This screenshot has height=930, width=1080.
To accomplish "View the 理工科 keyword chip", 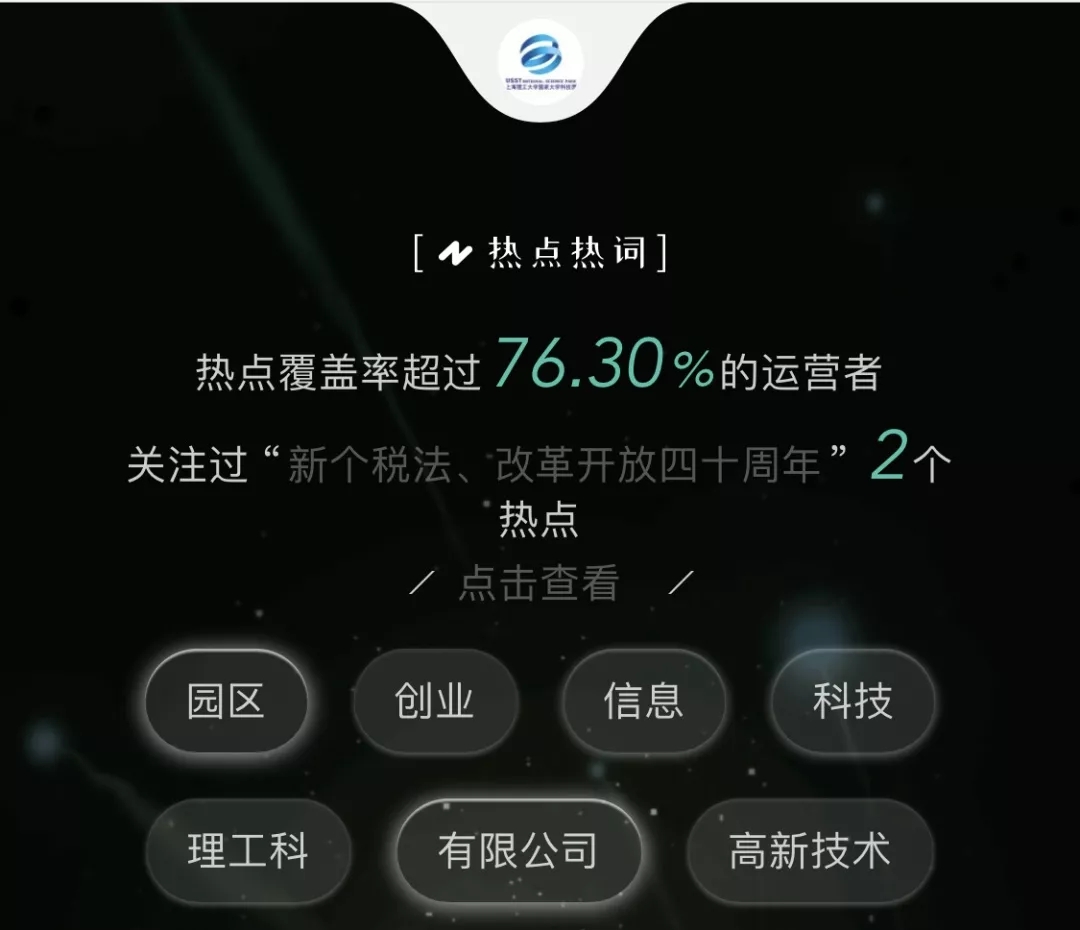I will coord(248,851).
